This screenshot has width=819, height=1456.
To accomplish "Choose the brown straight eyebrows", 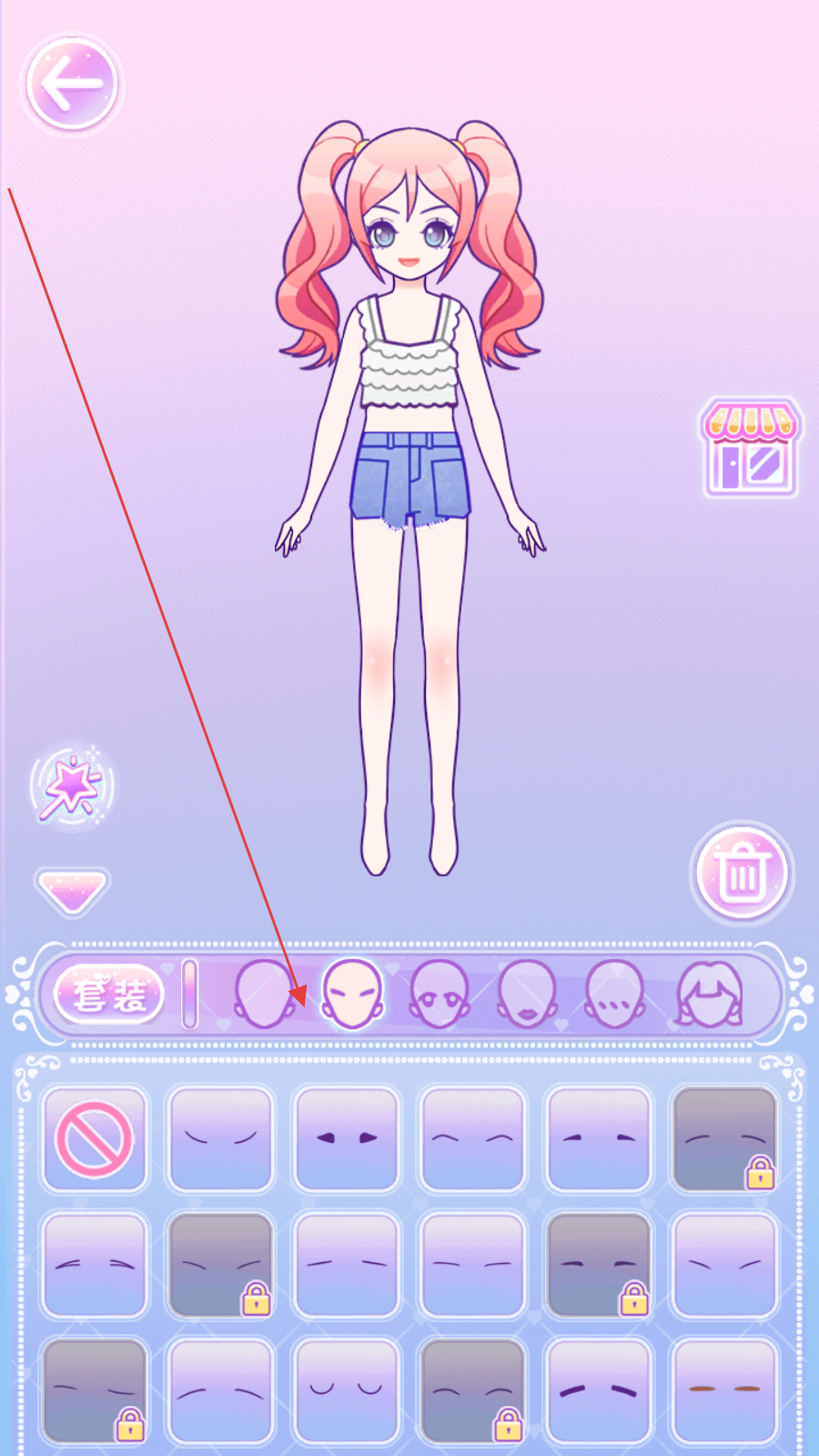I will click(724, 1390).
